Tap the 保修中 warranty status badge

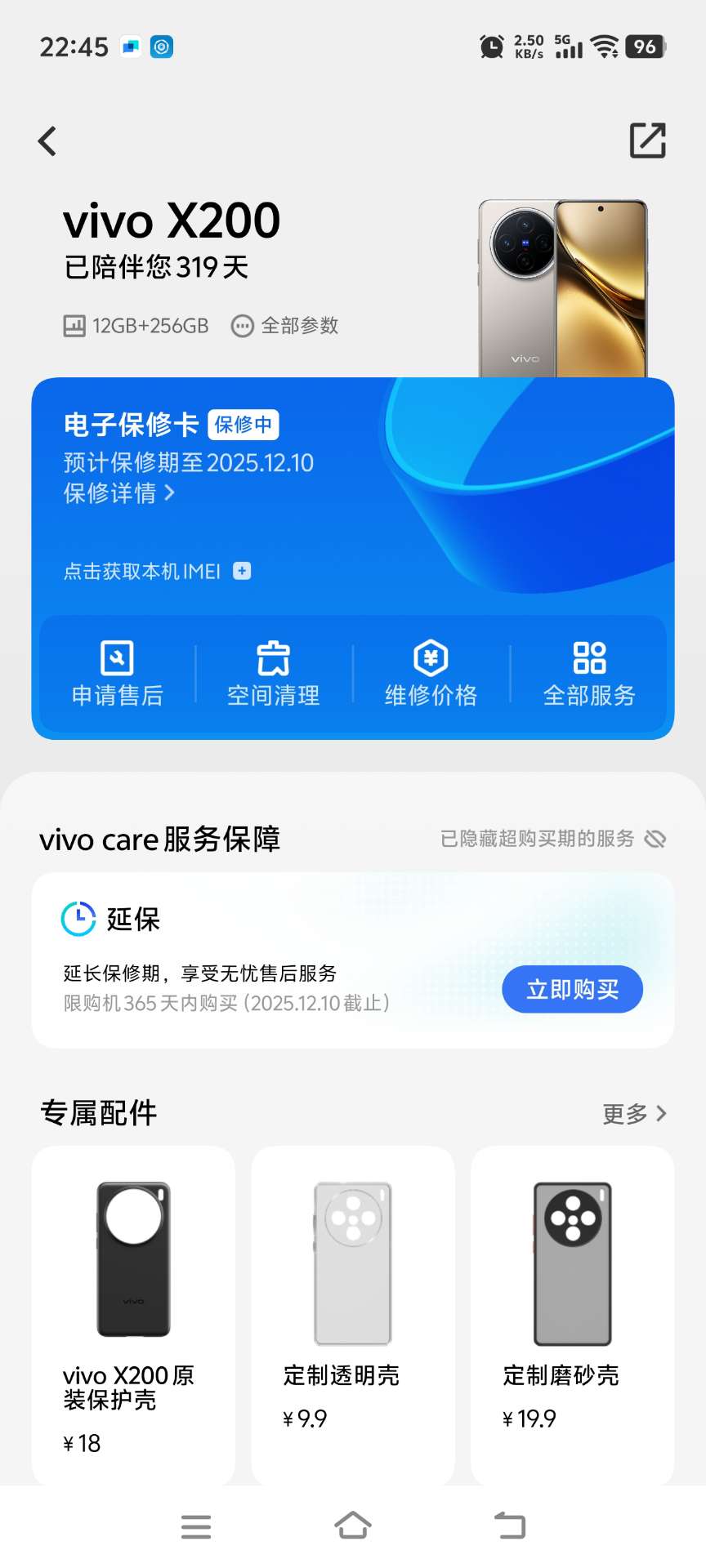[x=244, y=425]
